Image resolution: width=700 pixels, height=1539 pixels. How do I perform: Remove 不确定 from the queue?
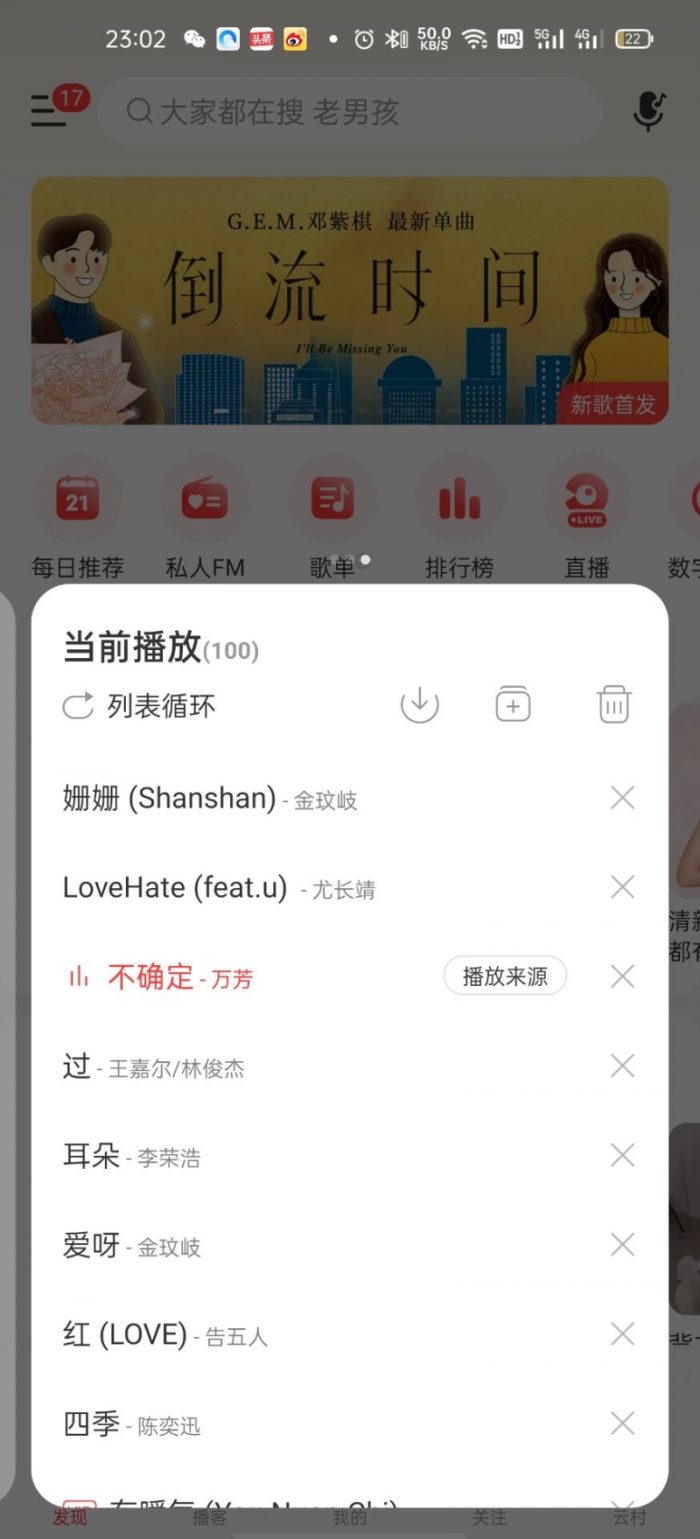(x=622, y=976)
